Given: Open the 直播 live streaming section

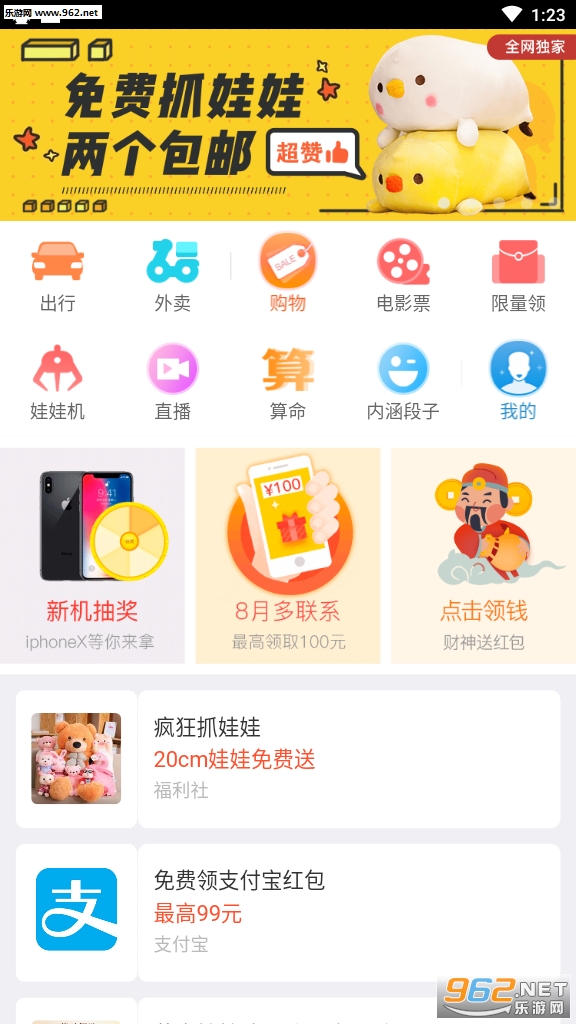Looking at the screenshot, I should [x=172, y=383].
